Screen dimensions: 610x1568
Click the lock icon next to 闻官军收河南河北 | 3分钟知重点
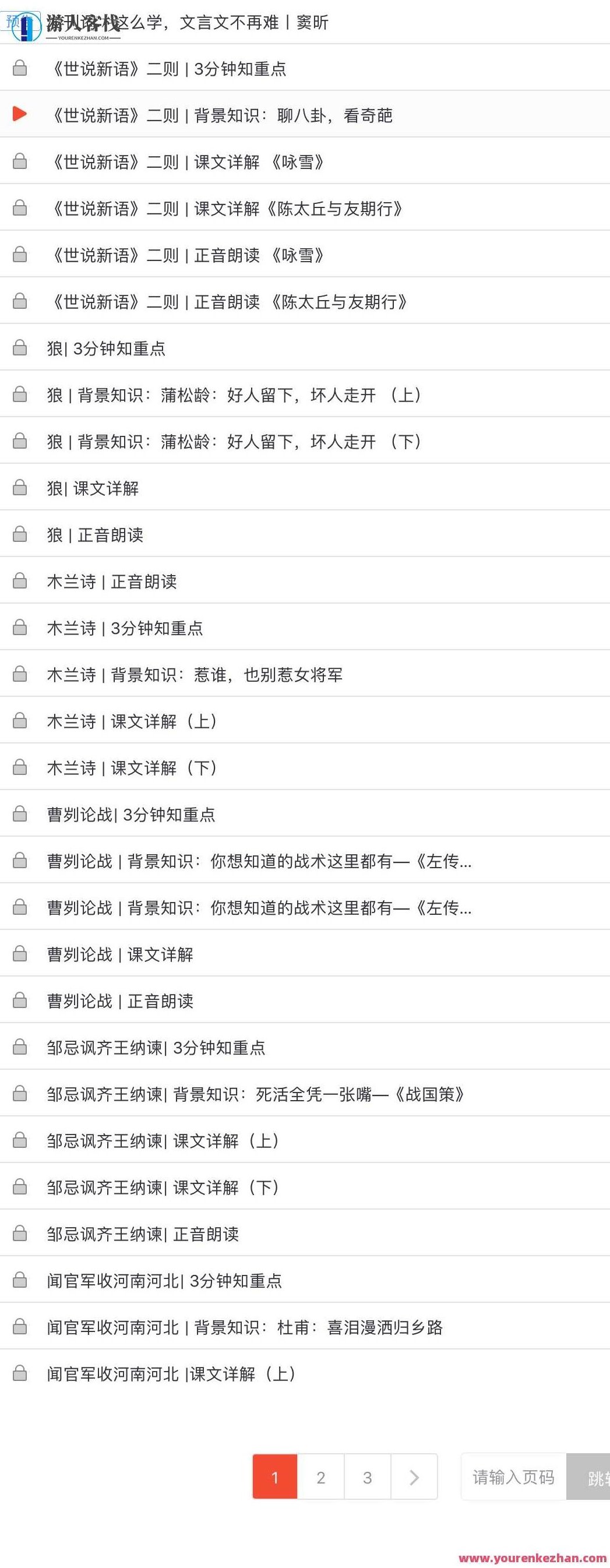(x=19, y=1281)
